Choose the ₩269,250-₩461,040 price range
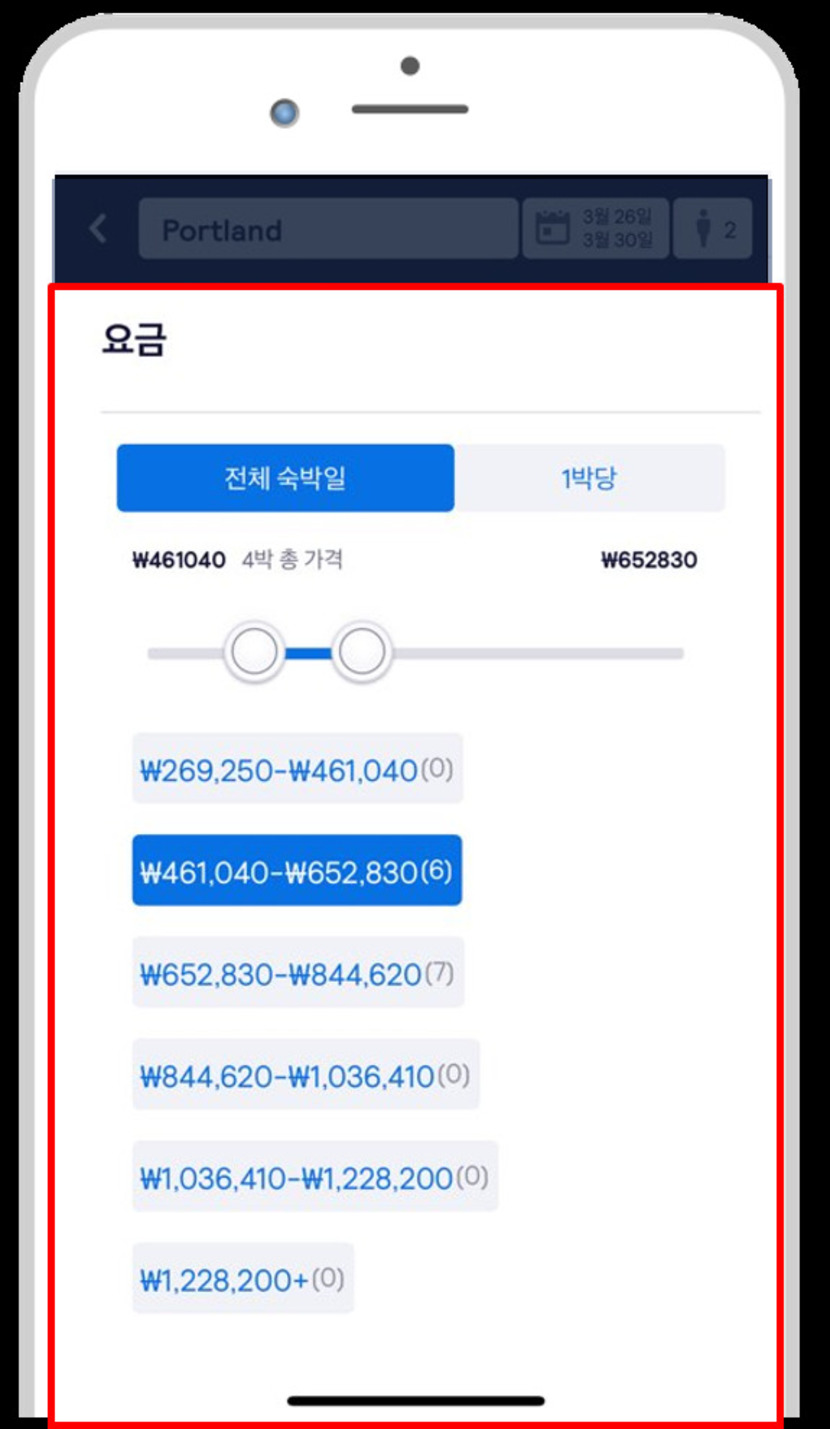Viewport: 830px width, 1429px height. click(297, 769)
